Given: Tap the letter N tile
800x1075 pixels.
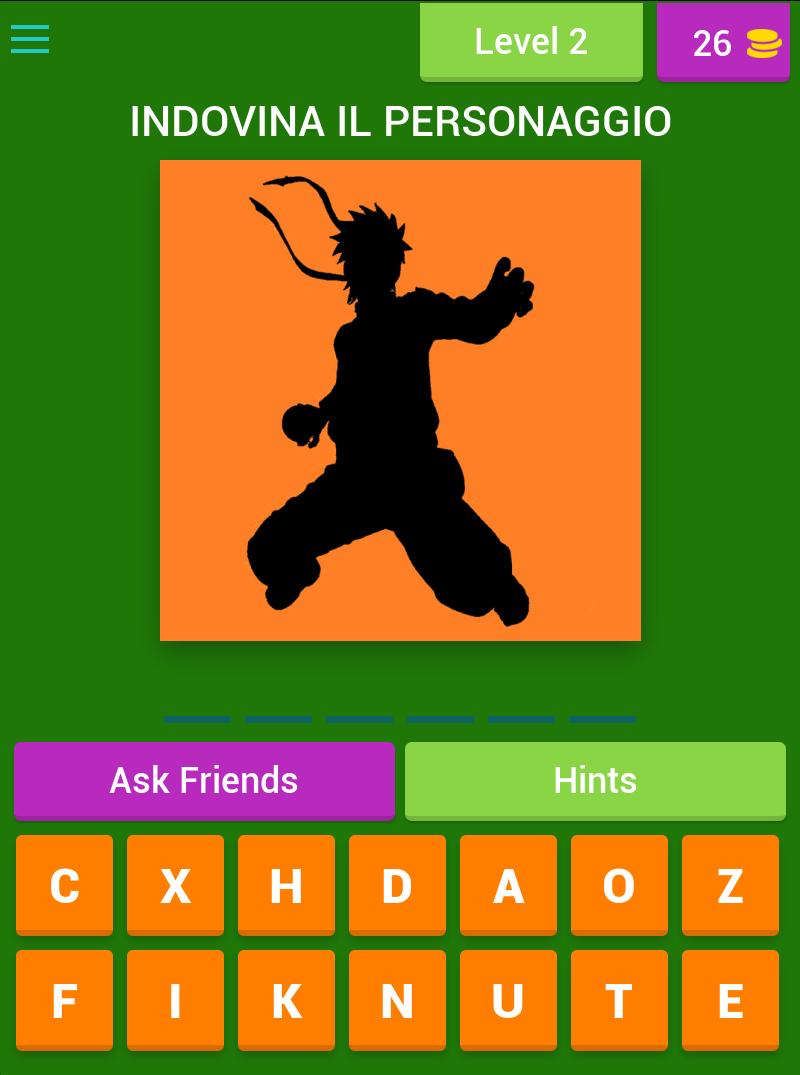Looking at the screenshot, I should point(397,1000).
